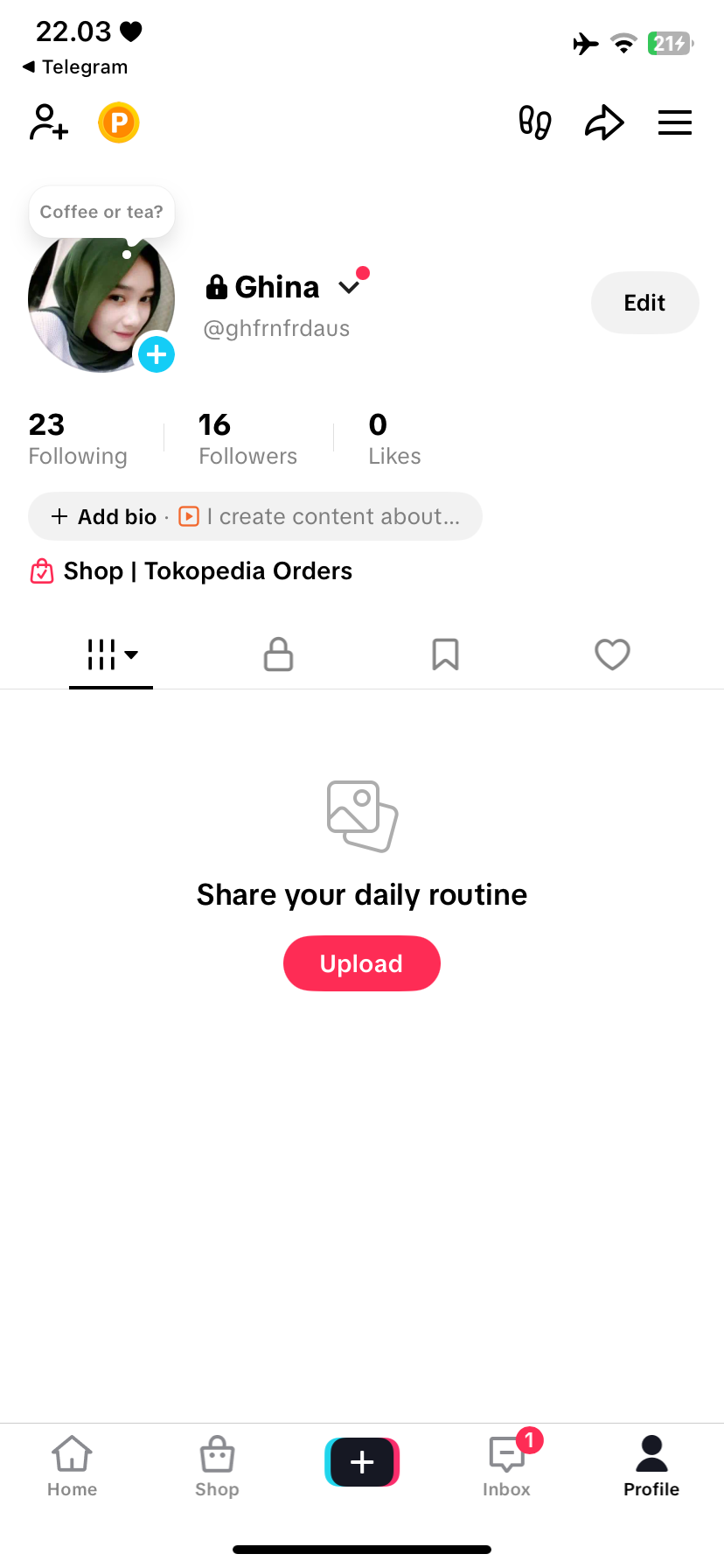
Task: Return to Telegram via the back link
Action: 75,67
